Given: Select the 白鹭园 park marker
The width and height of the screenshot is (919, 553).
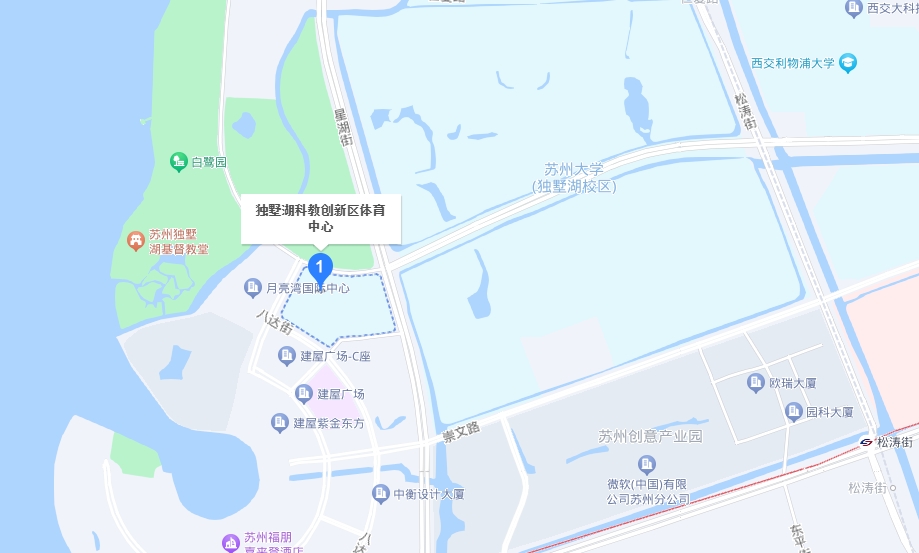Looking at the screenshot, I should pyautogui.click(x=179, y=161).
